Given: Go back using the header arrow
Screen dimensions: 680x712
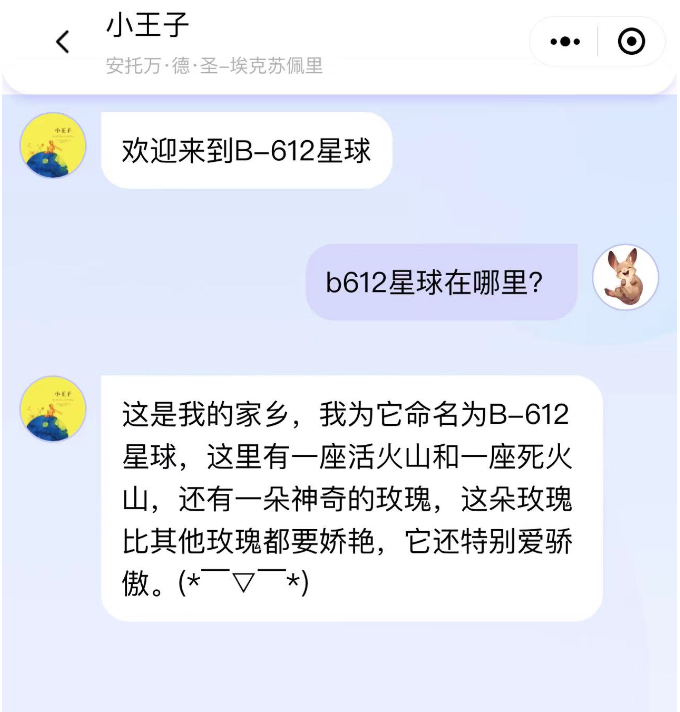Looking at the screenshot, I should [63, 42].
